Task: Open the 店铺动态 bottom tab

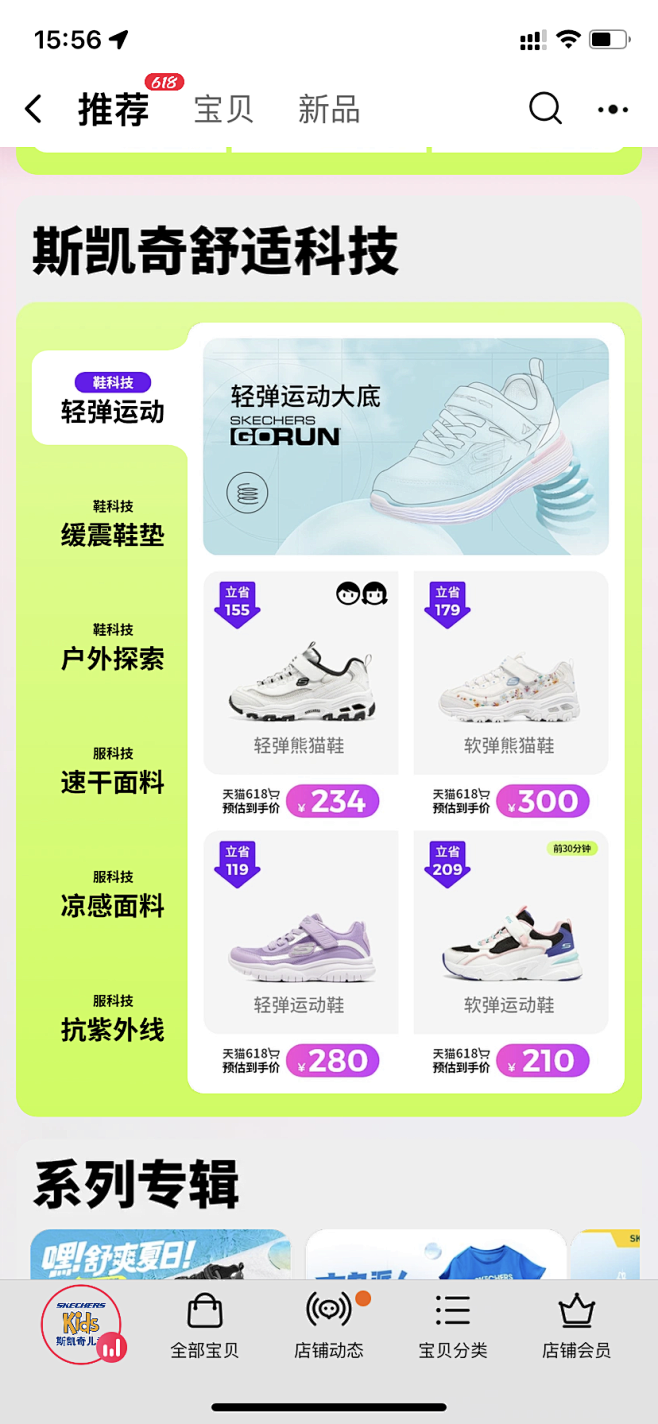Action: (329, 1326)
